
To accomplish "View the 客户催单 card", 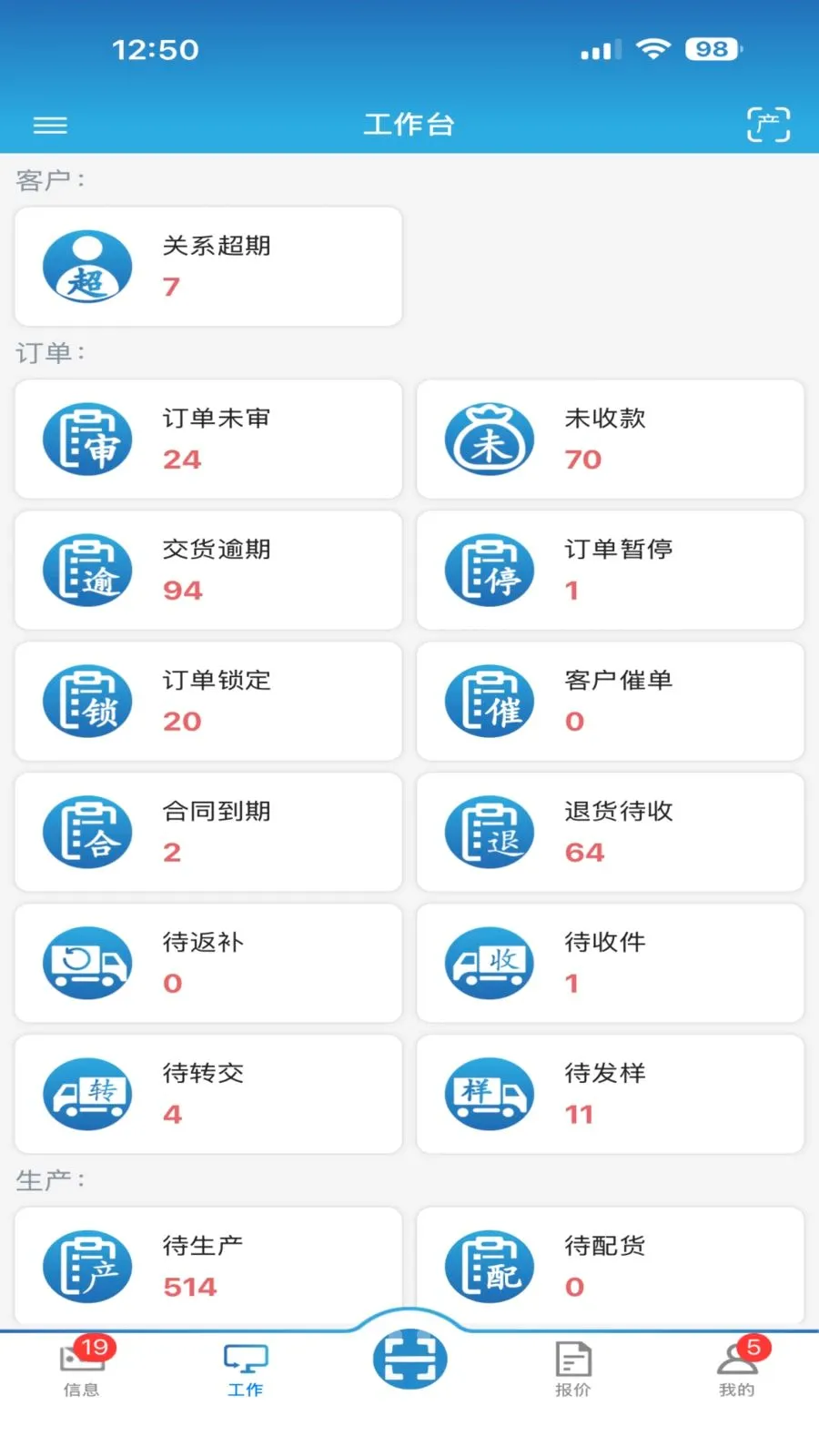I will 611,702.
